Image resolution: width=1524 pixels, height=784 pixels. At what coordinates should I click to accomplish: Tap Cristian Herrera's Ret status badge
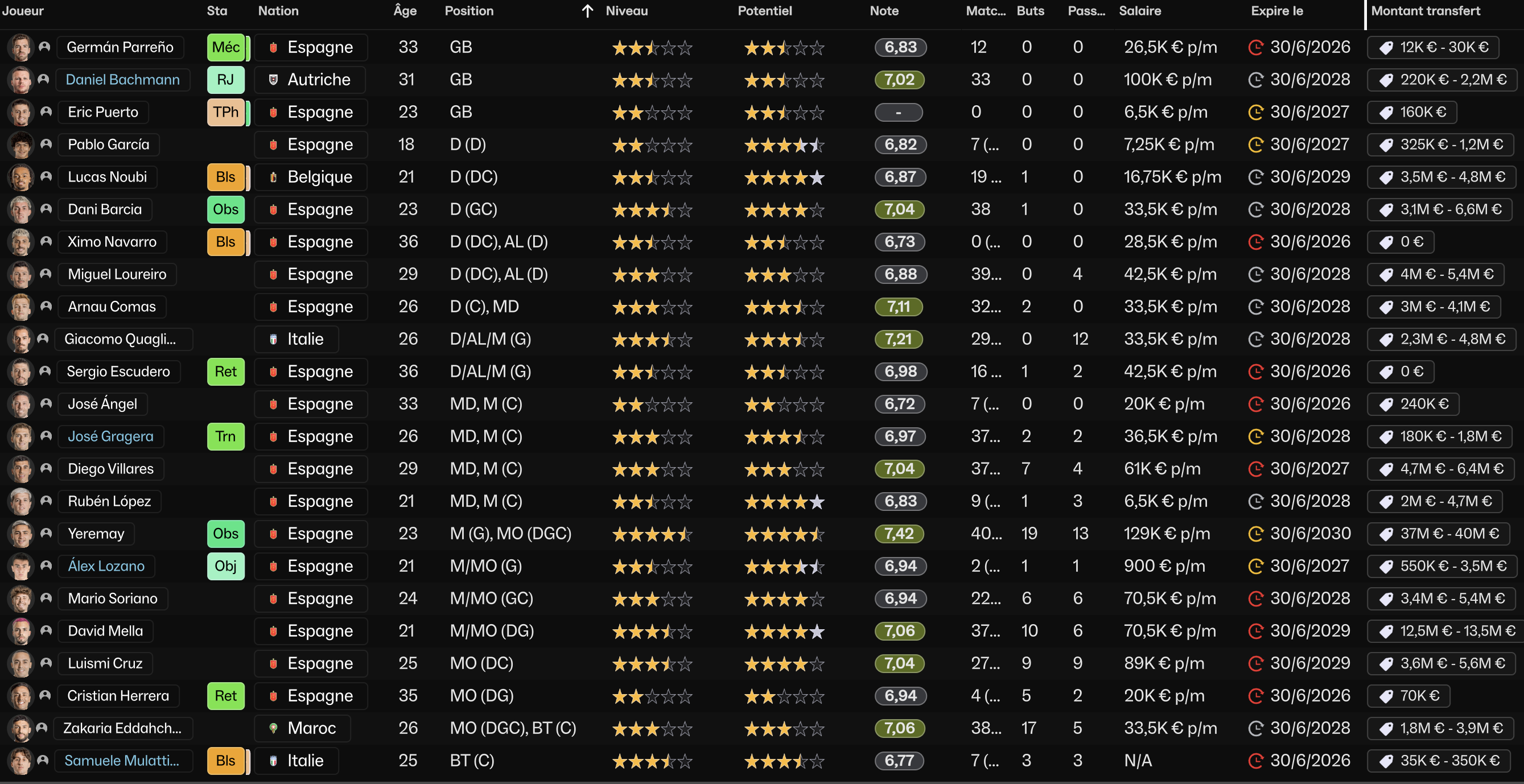(225, 696)
